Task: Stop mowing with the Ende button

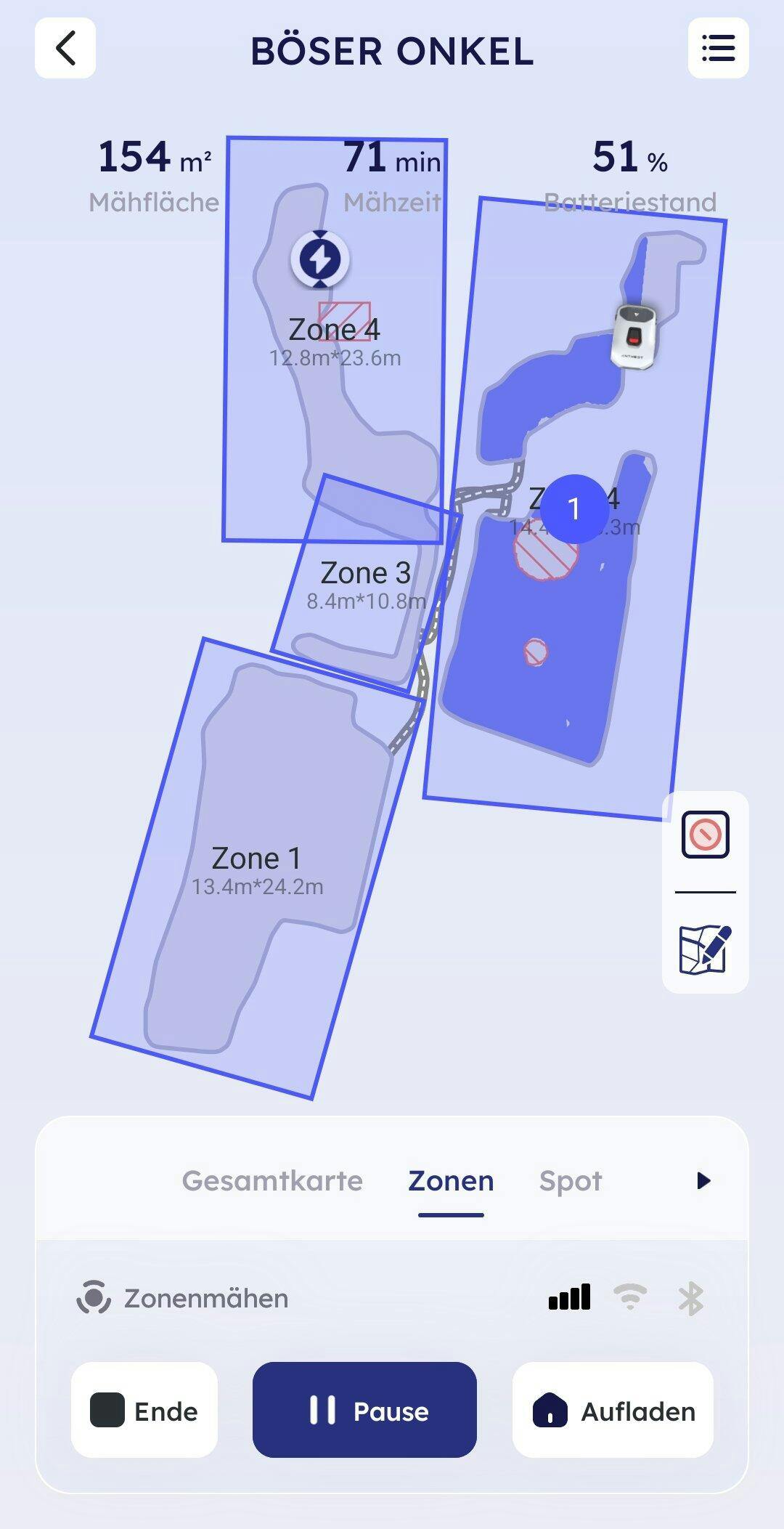Action: click(144, 1410)
